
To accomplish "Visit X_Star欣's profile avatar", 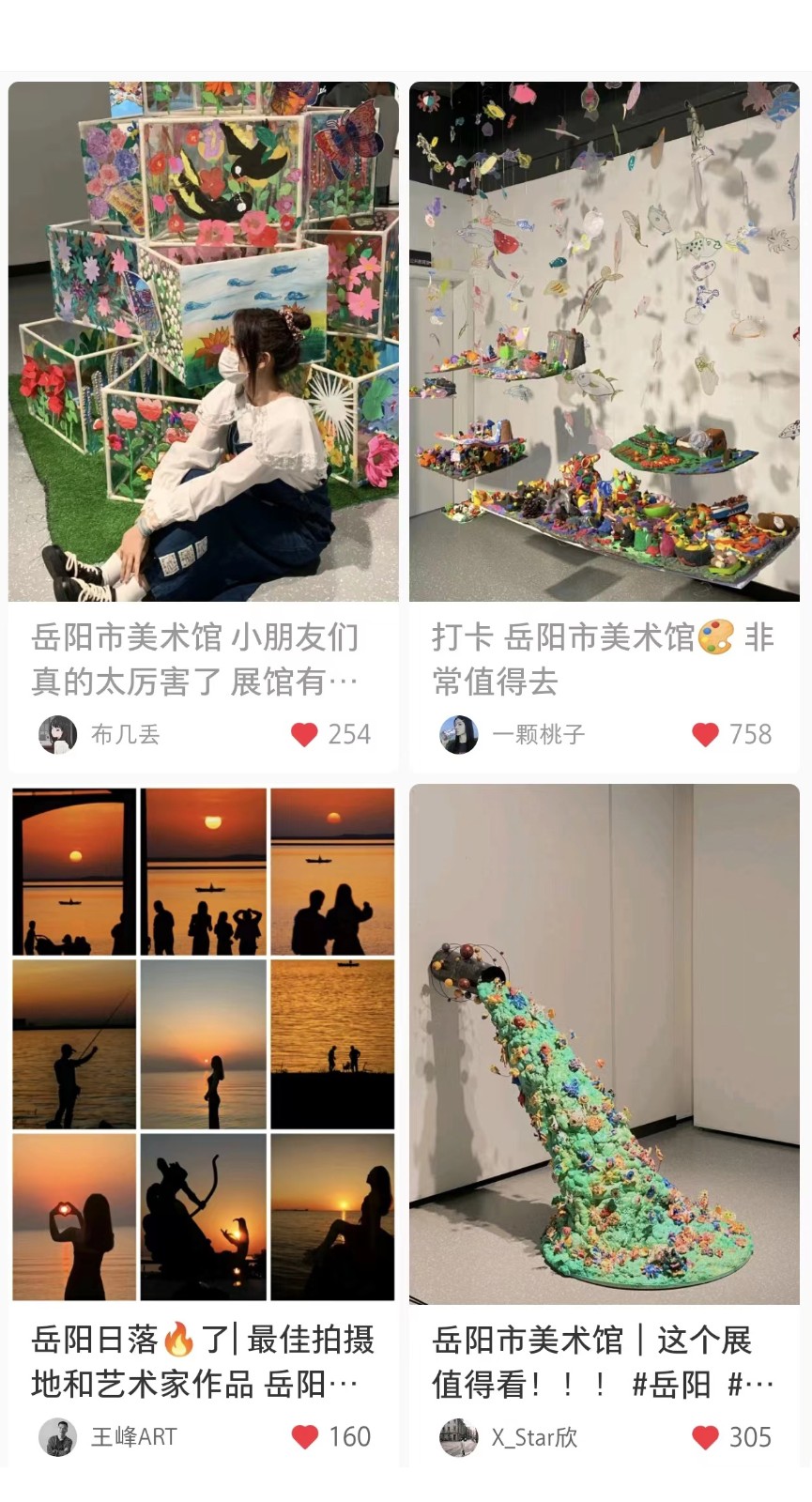I will (x=459, y=1436).
